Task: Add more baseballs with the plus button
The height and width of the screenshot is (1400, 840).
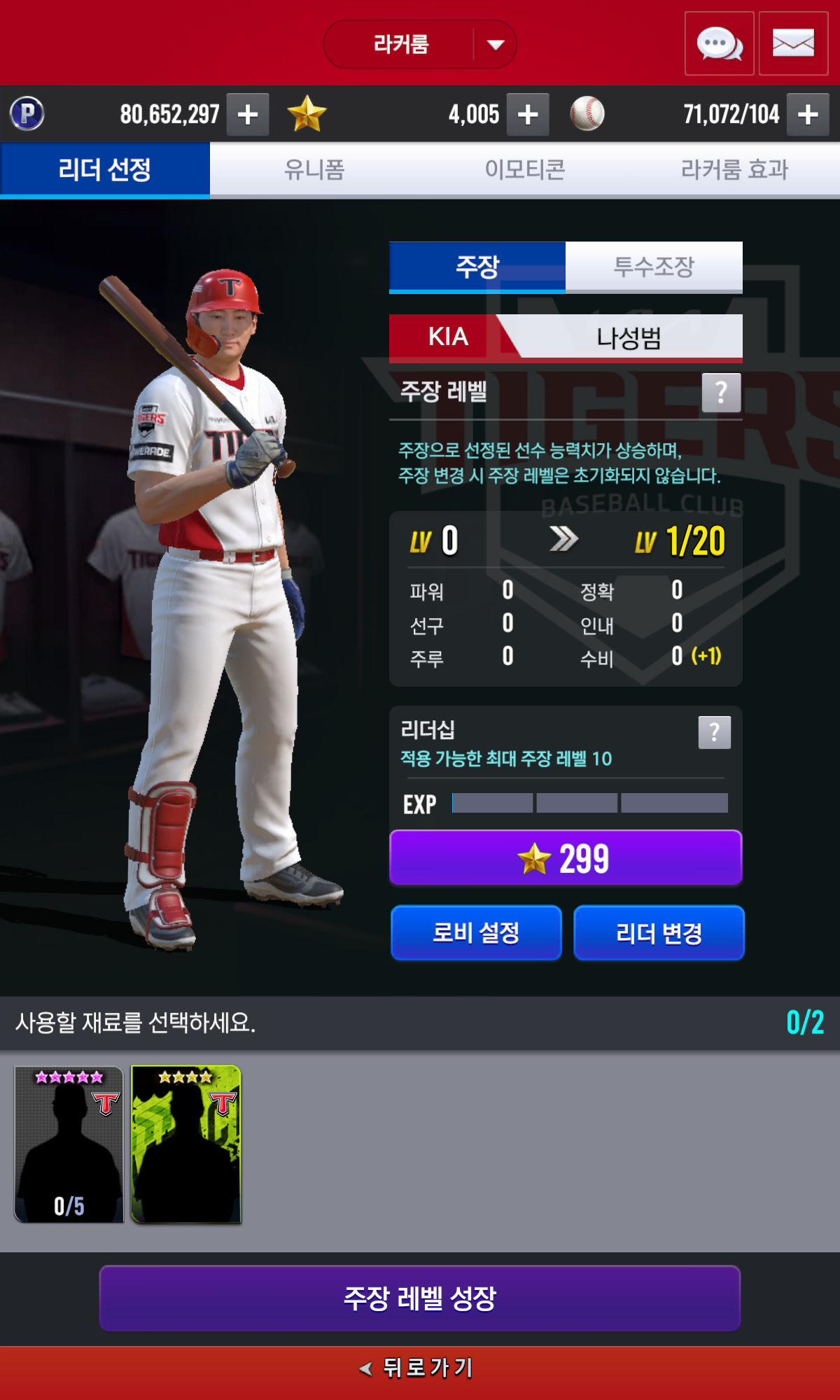Action: pos(808,114)
